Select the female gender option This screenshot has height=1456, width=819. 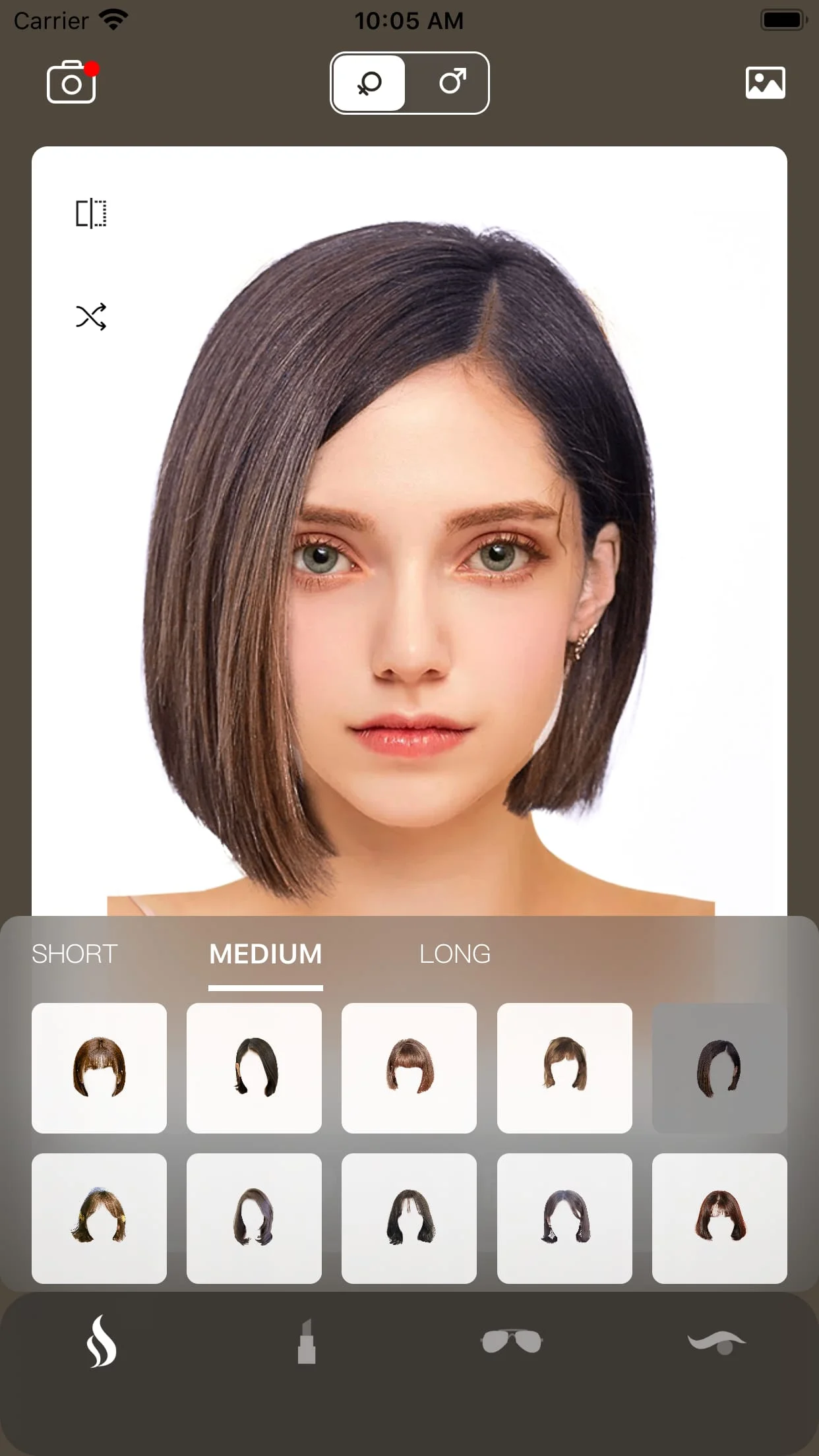(369, 82)
